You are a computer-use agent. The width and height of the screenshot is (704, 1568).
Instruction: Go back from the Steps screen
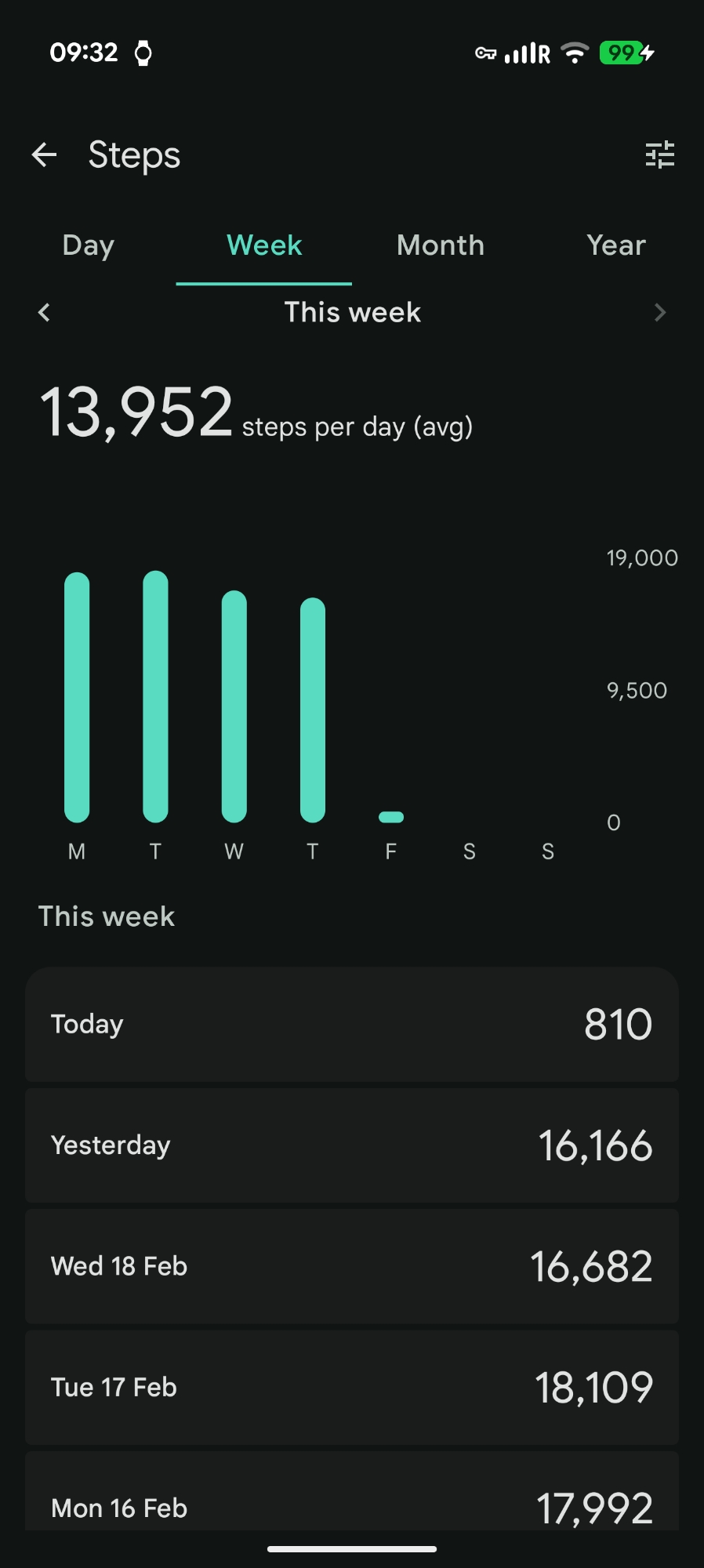[45, 155]
